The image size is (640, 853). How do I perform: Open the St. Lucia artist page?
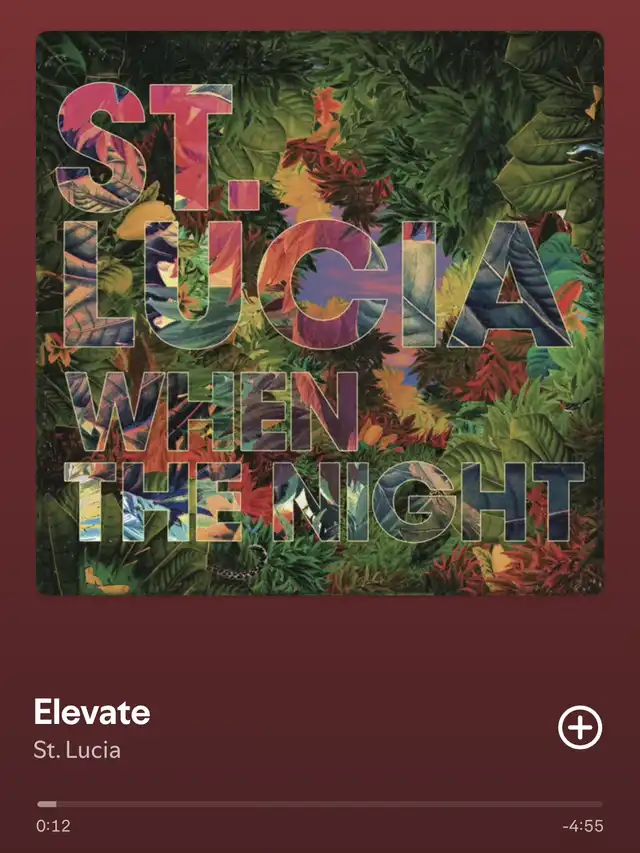77,749
